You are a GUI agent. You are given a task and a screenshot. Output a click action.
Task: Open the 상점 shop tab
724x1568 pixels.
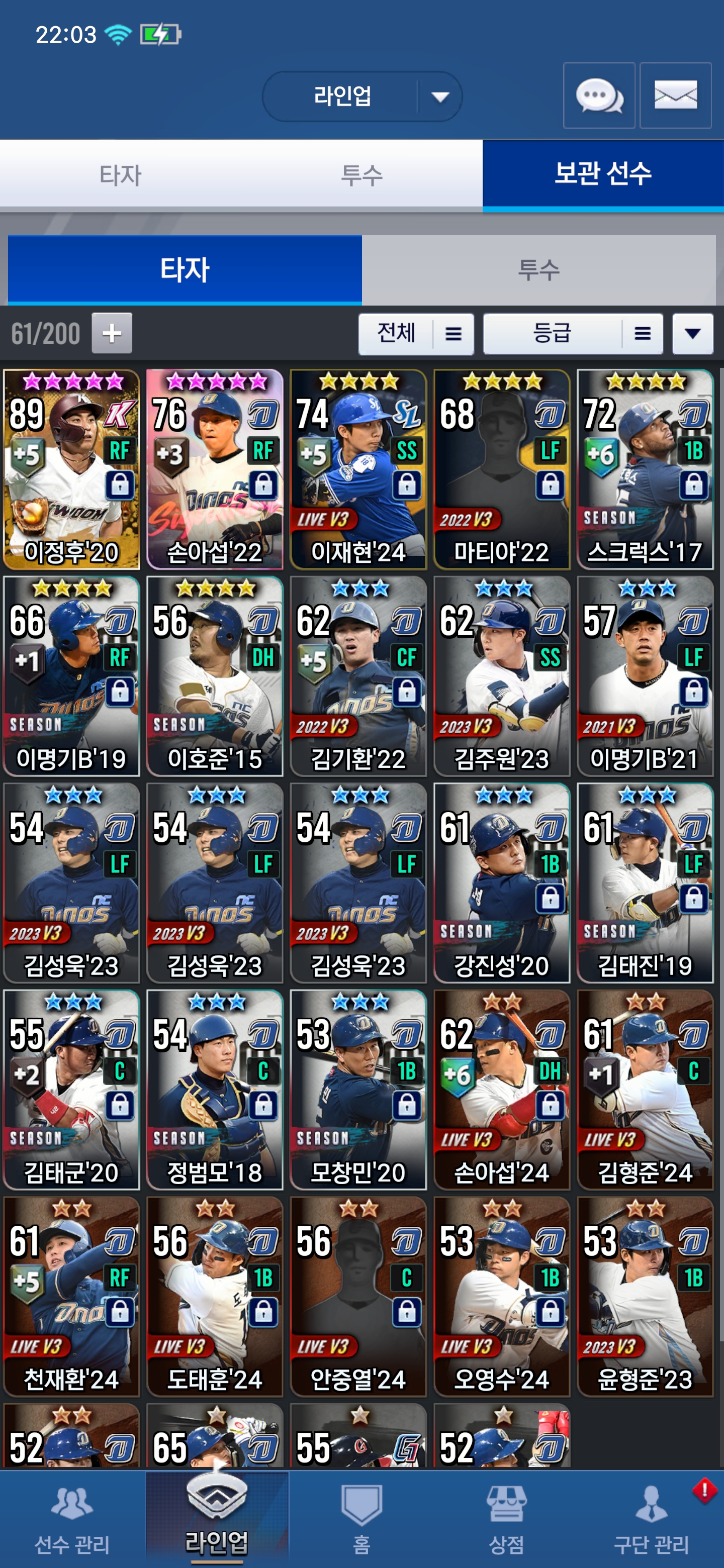tap(506, 1520)
